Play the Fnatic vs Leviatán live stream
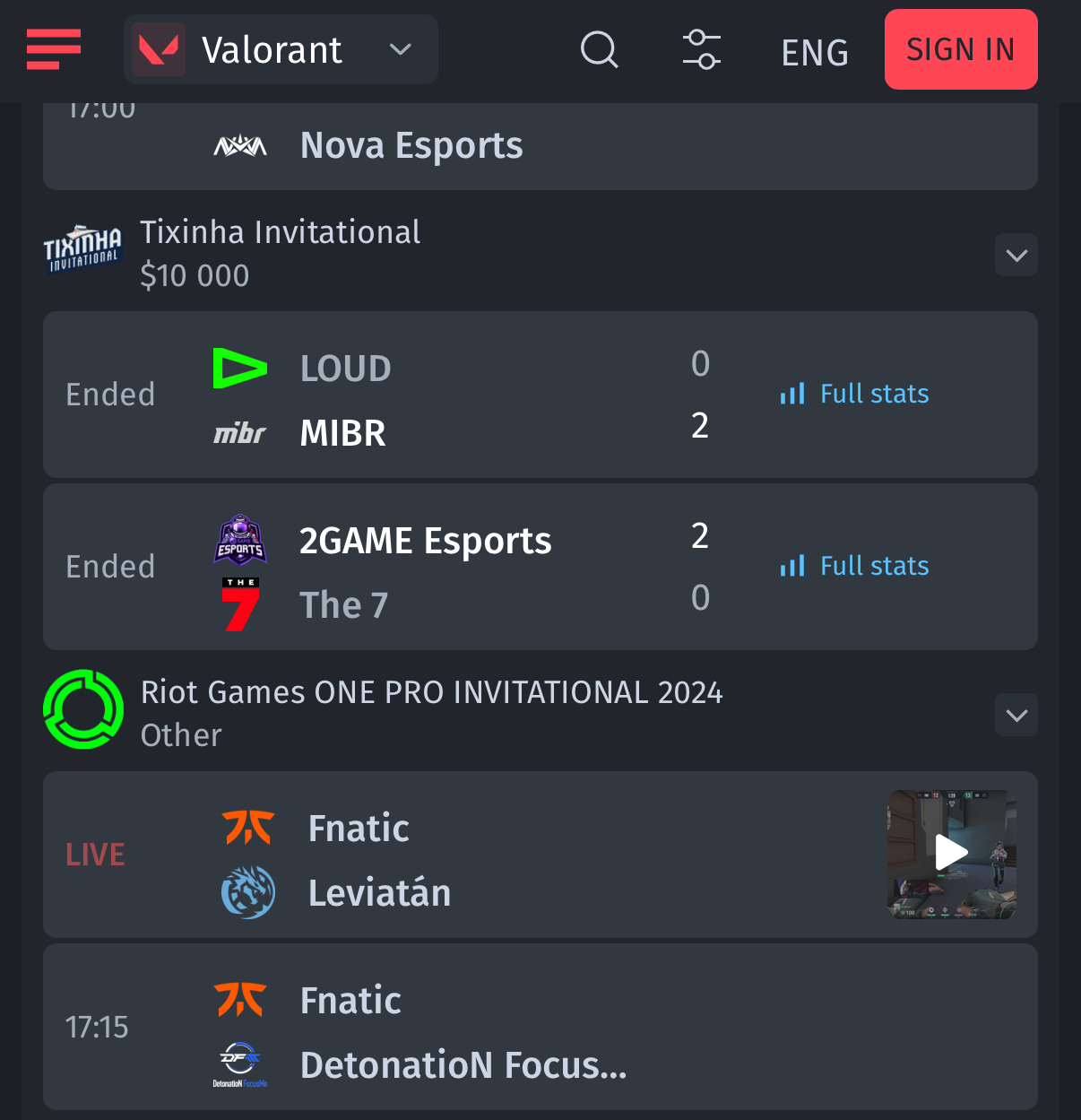This screenshot has width=1081, height=1120. click(951, 853)
